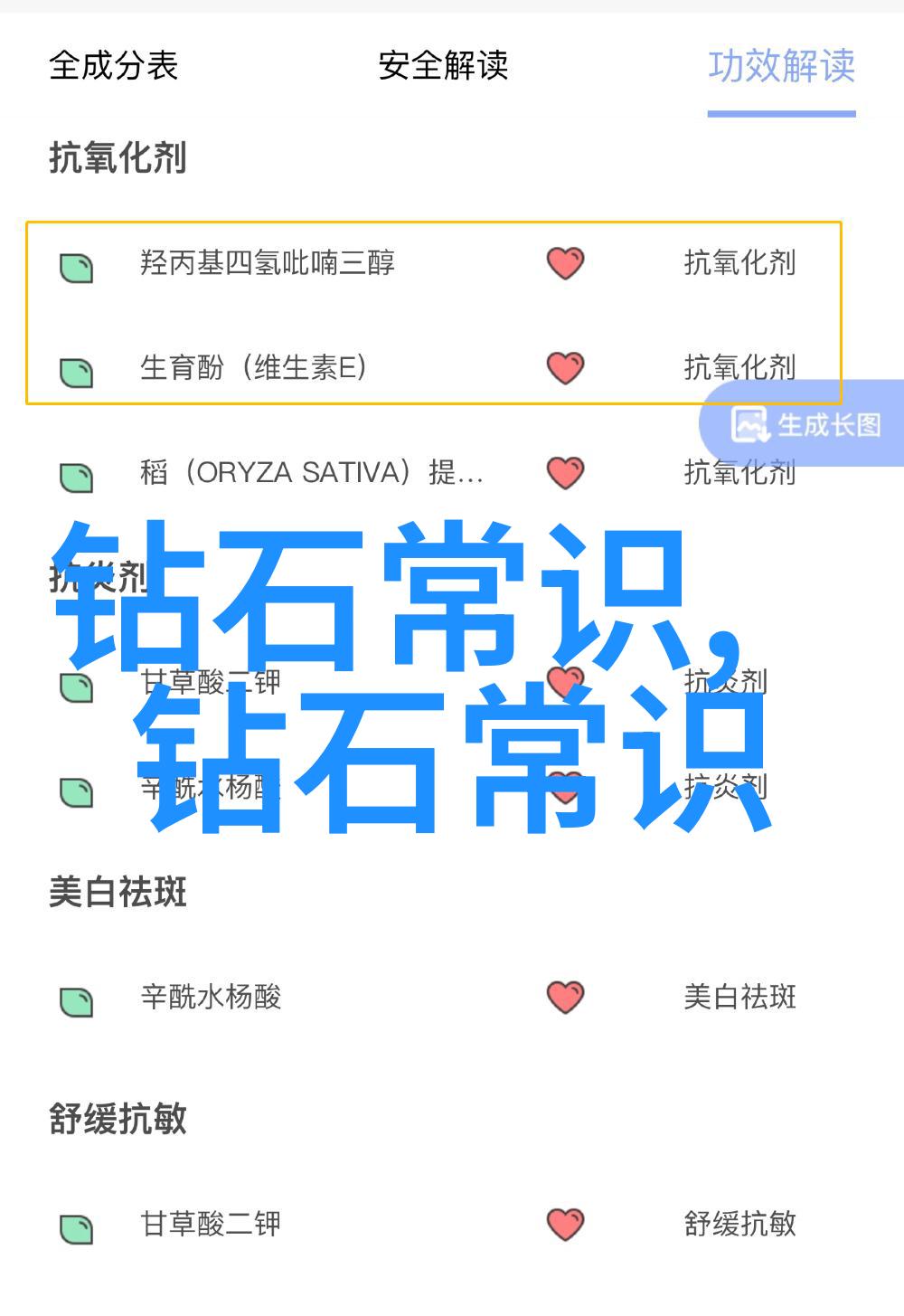904x1316 pixels.
Task: Open 辛酰水杨酸 under 美白祛斑
Action: (211, 997)
